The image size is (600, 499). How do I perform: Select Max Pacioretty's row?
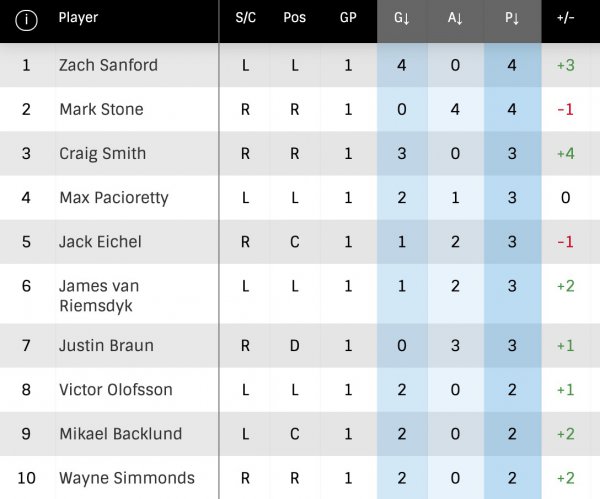coord(113,197)
